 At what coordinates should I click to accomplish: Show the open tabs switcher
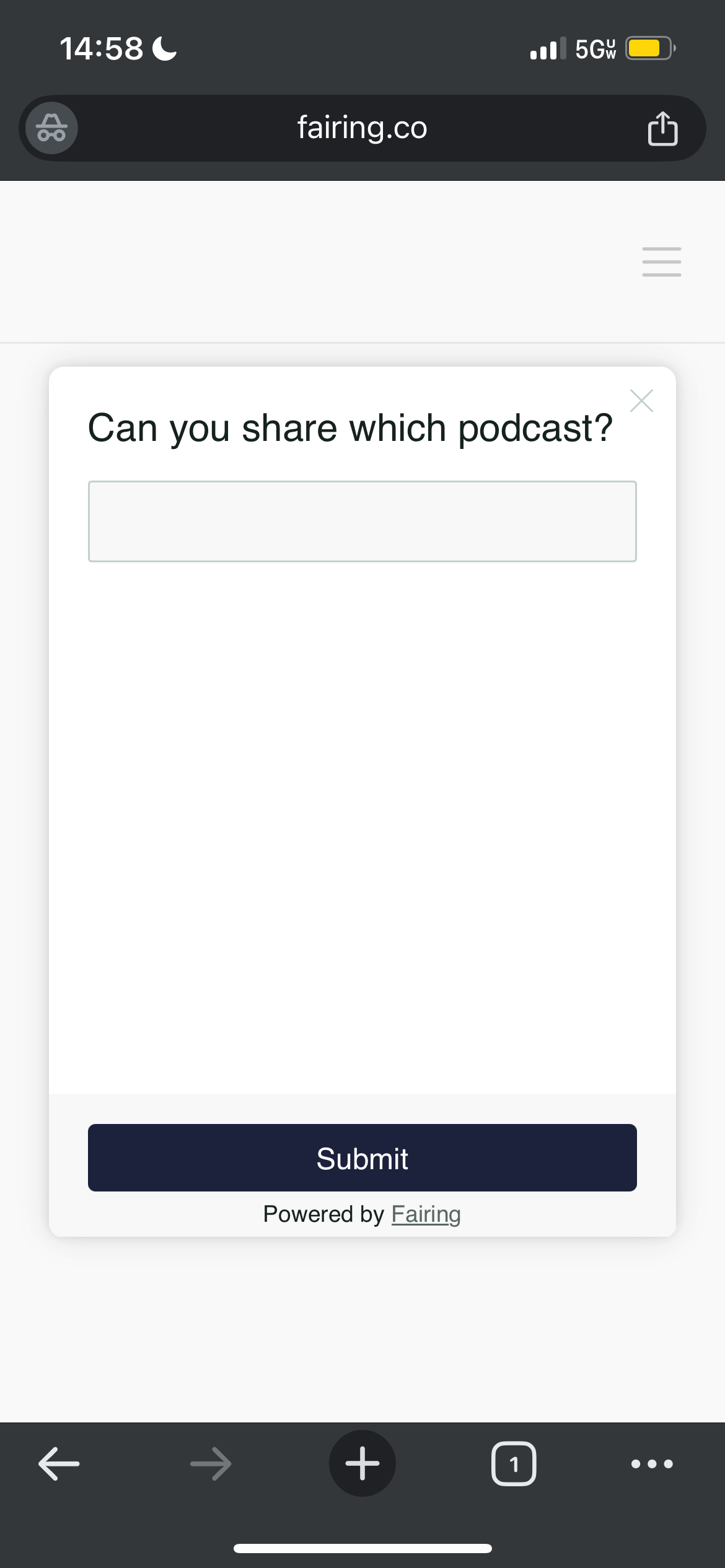point(514,1463)
